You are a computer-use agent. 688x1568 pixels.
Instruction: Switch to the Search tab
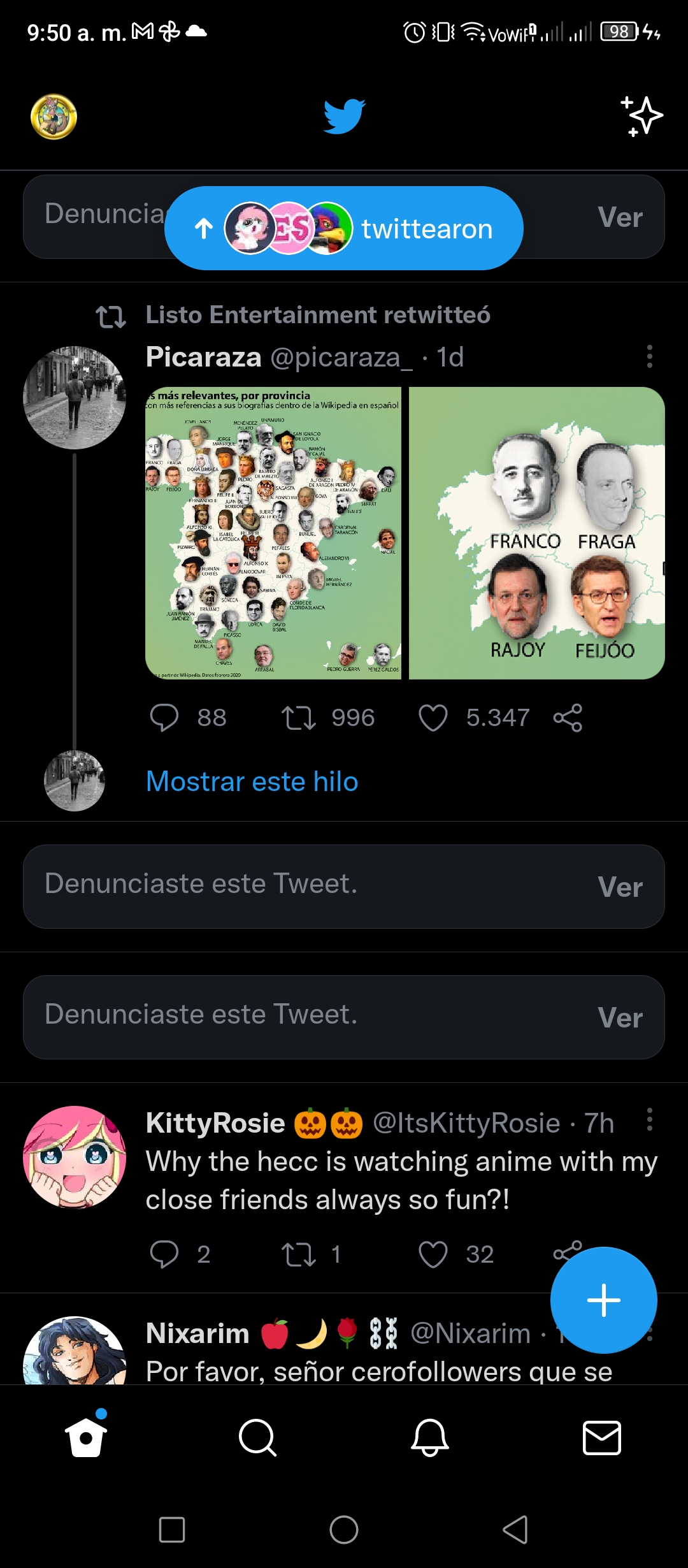257,1437
